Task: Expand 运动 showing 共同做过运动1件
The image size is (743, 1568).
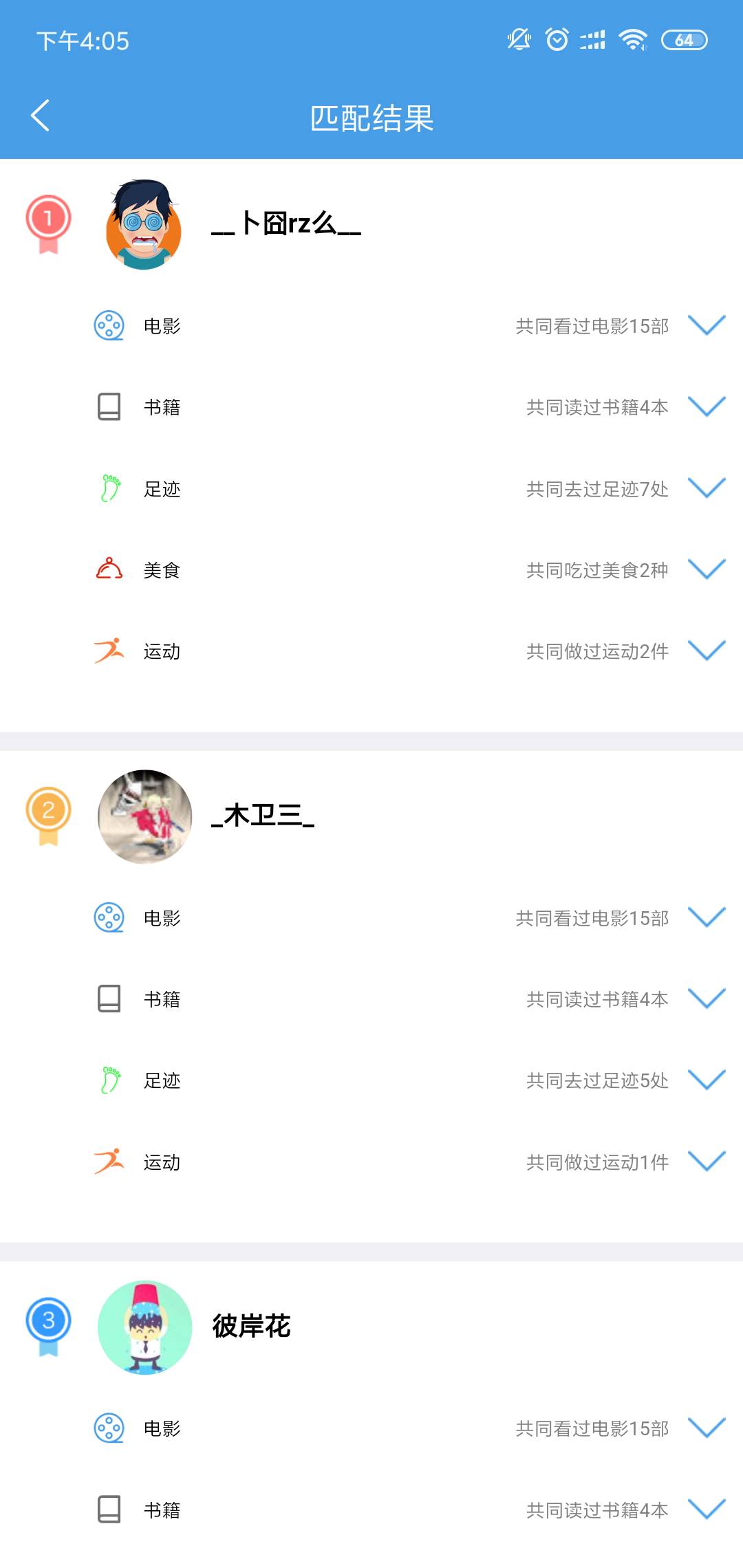Action: [707, 1162]
